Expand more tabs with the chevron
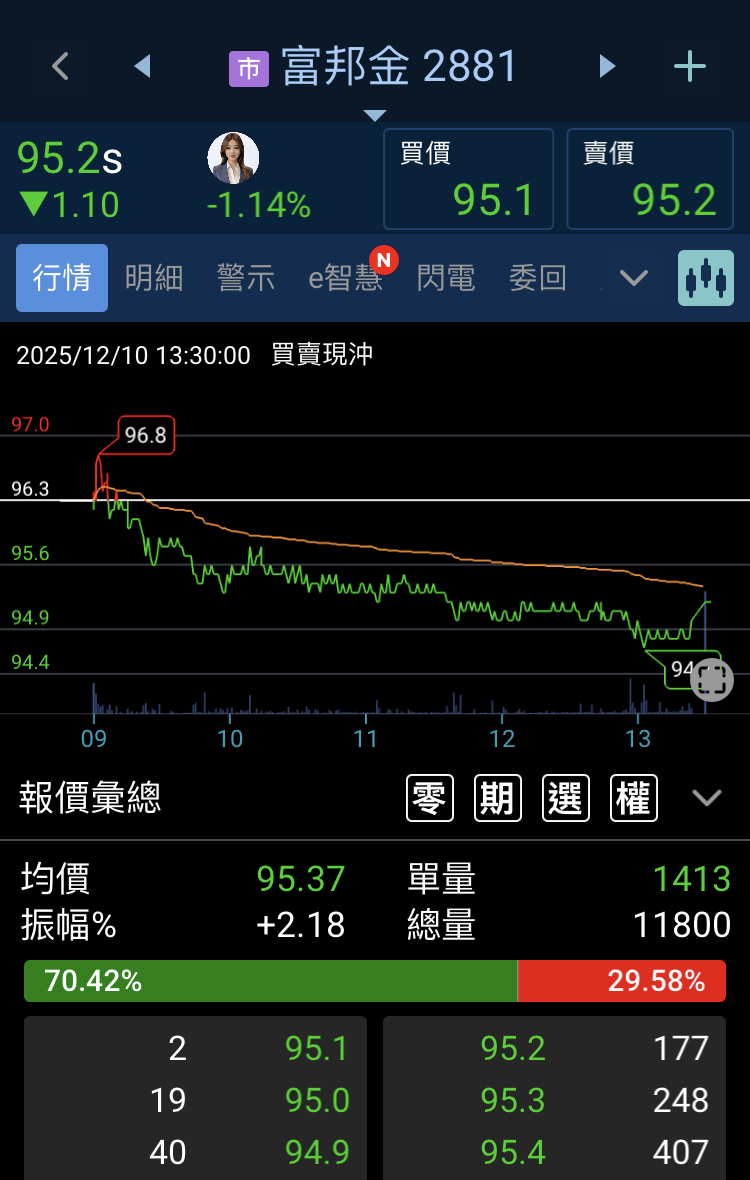The height and width of the screenshot is (1180, 750). tap(634, 278)
